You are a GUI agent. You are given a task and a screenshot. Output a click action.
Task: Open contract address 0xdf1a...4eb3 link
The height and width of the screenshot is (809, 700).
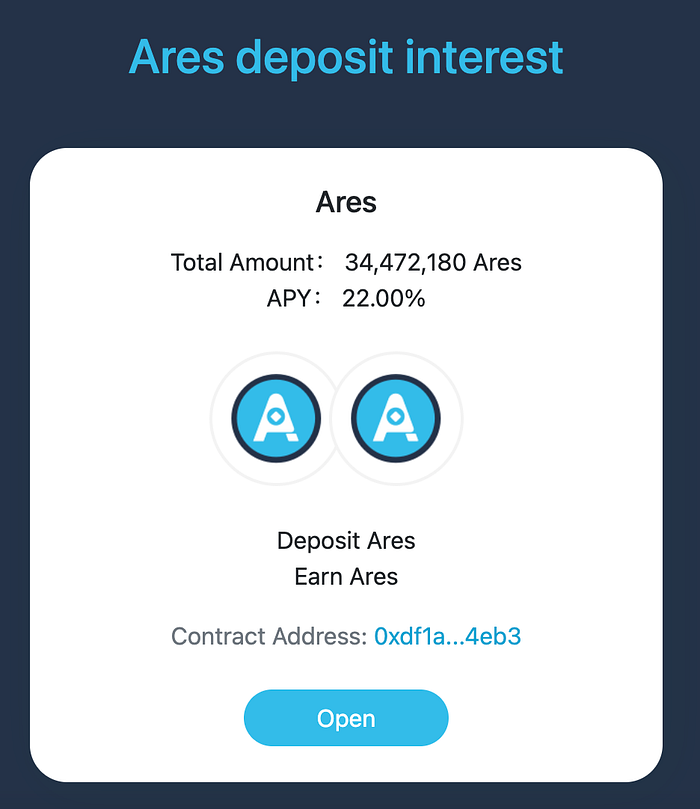coord(447,636)
